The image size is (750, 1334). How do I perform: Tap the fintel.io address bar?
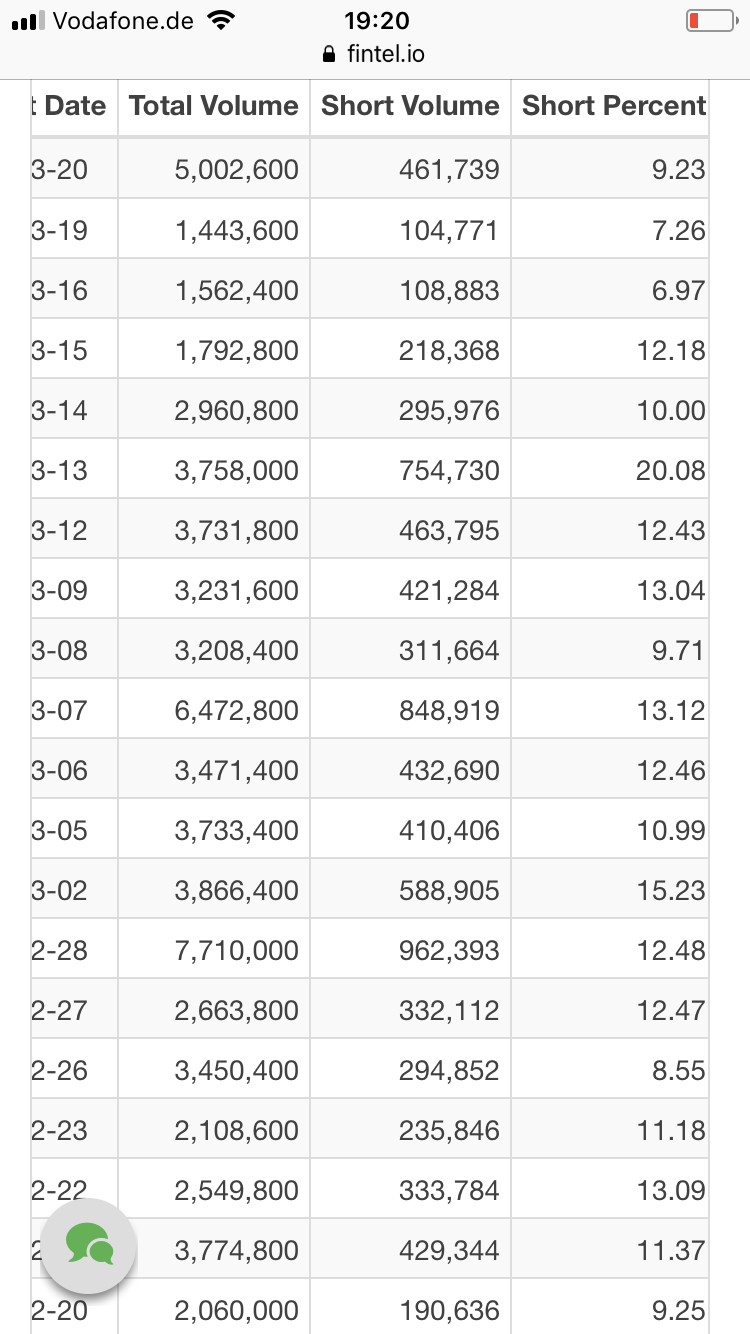(x=375, y=54)
